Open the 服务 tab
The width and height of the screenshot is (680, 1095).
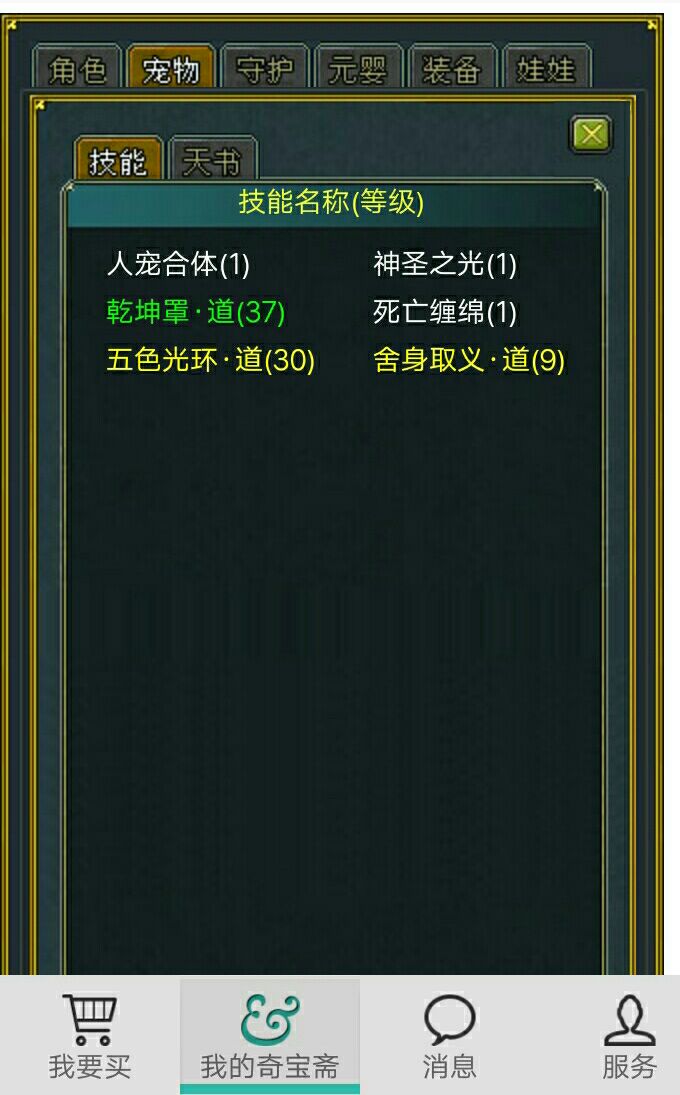coord(629,1036)
